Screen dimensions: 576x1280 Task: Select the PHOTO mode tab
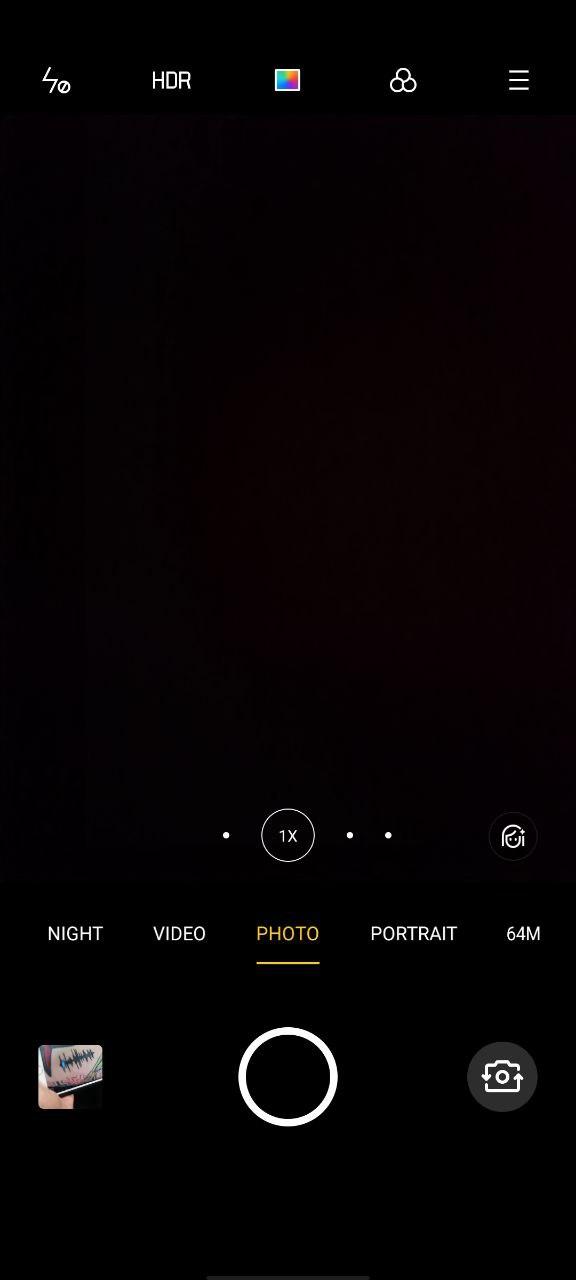click(x=288, y=933)
